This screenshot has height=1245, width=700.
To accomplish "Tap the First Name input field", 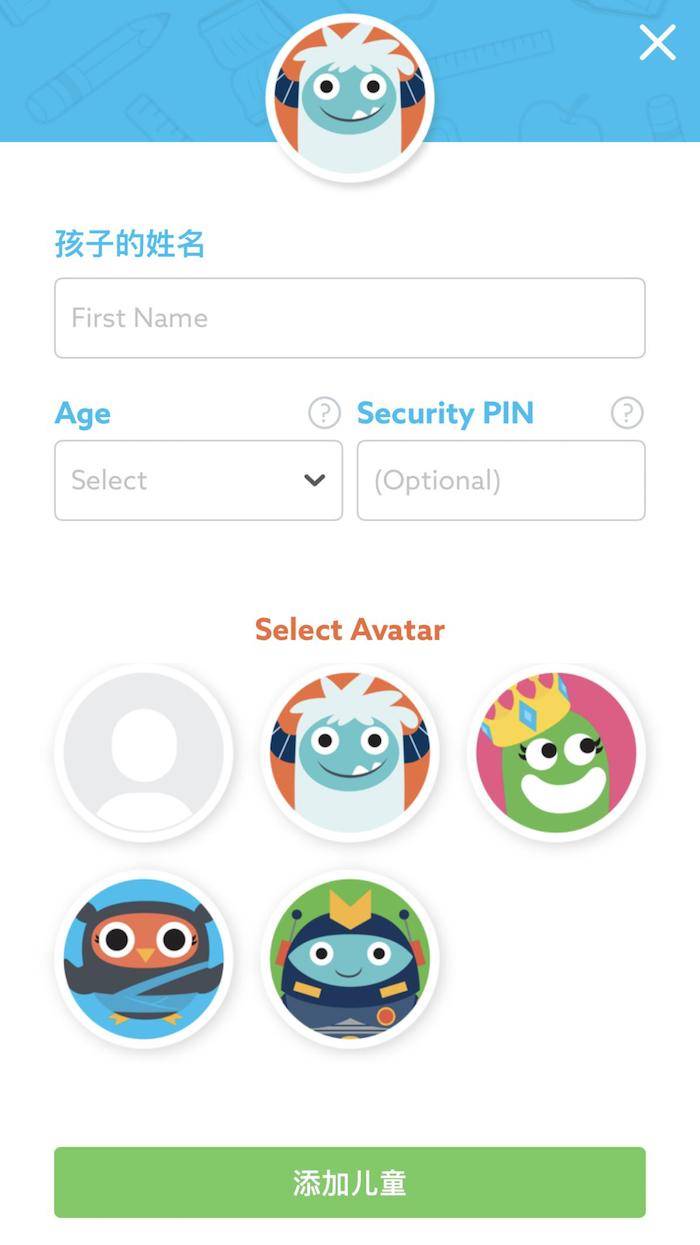I will tap(349, 318).
